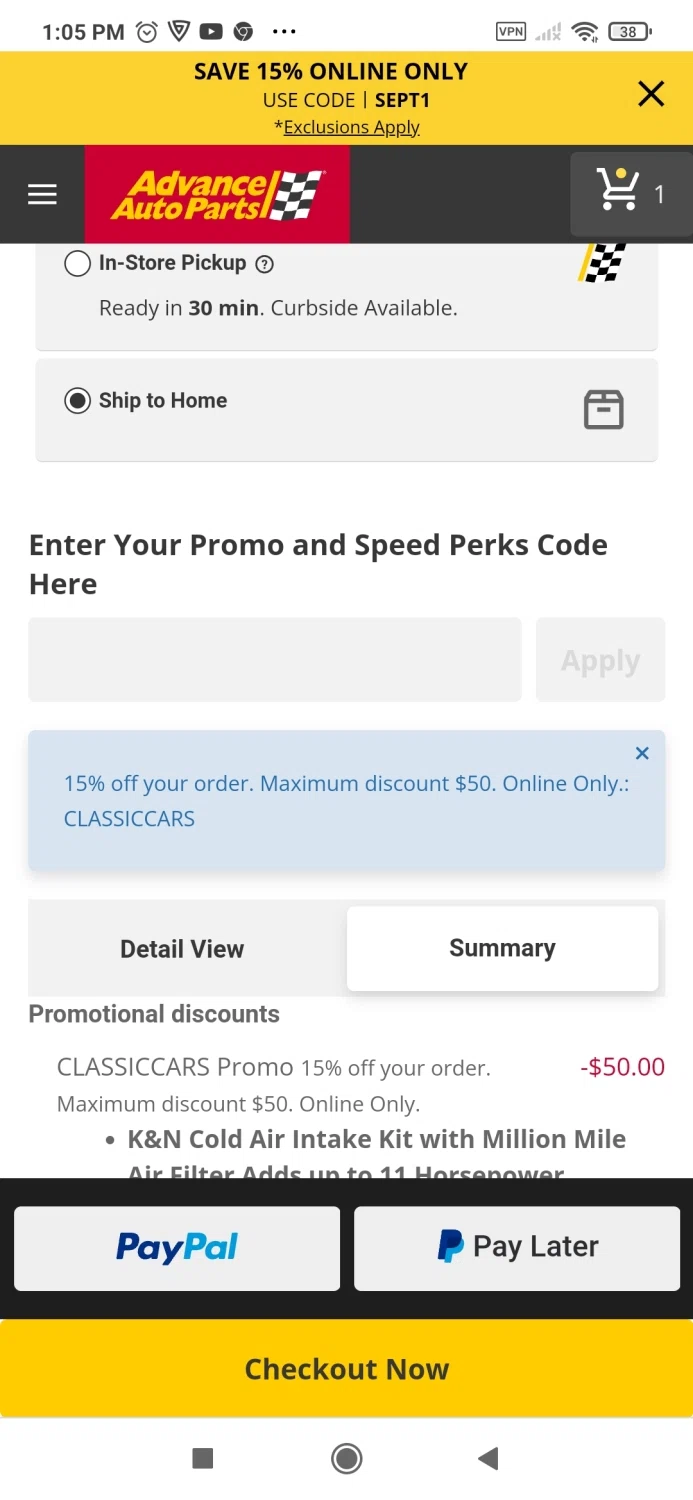Pay with PayPal

(x=177, y=1248)
